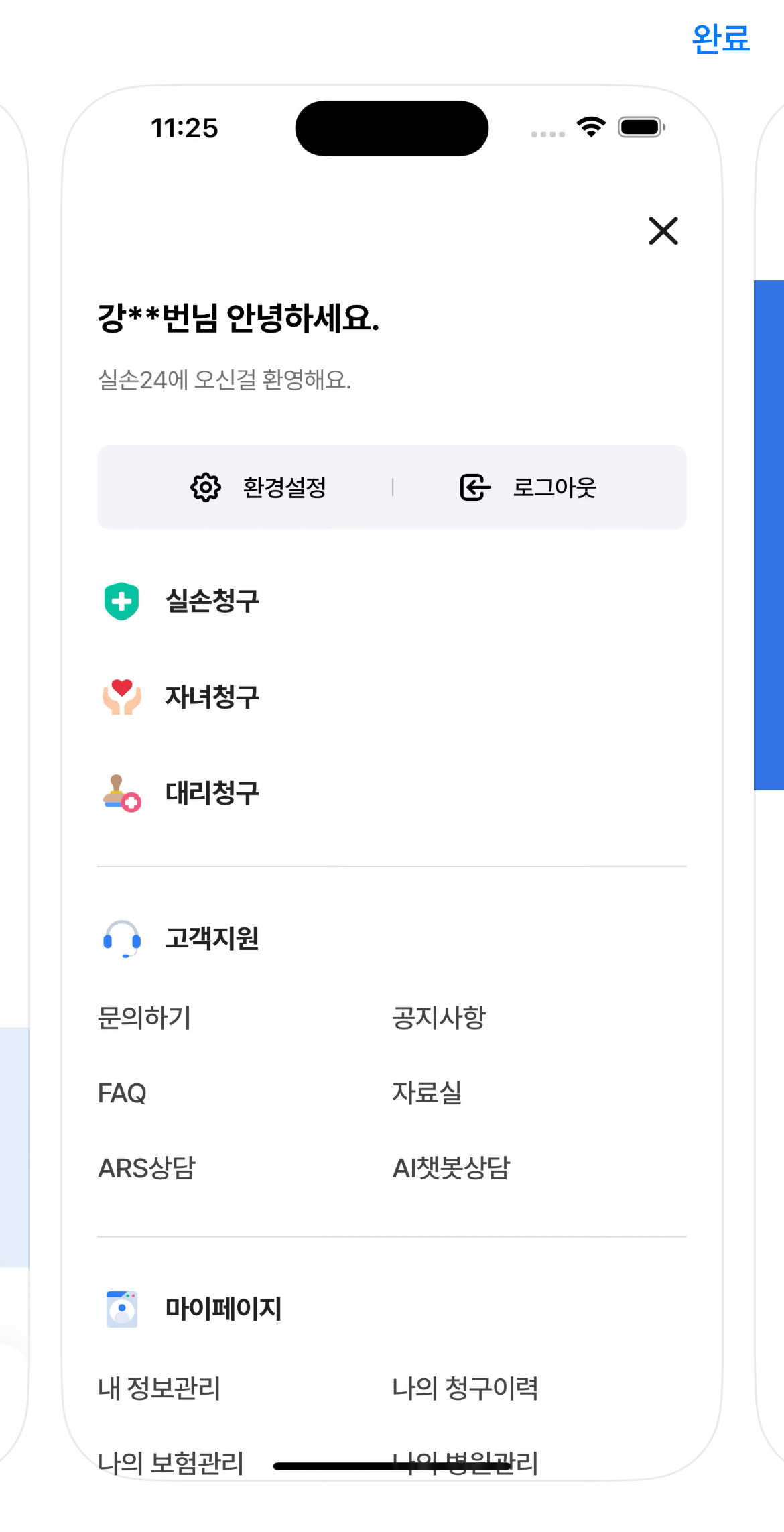
Task: Open 내 정보관리 in 마이페이지
Action: tap(159, 1389)
